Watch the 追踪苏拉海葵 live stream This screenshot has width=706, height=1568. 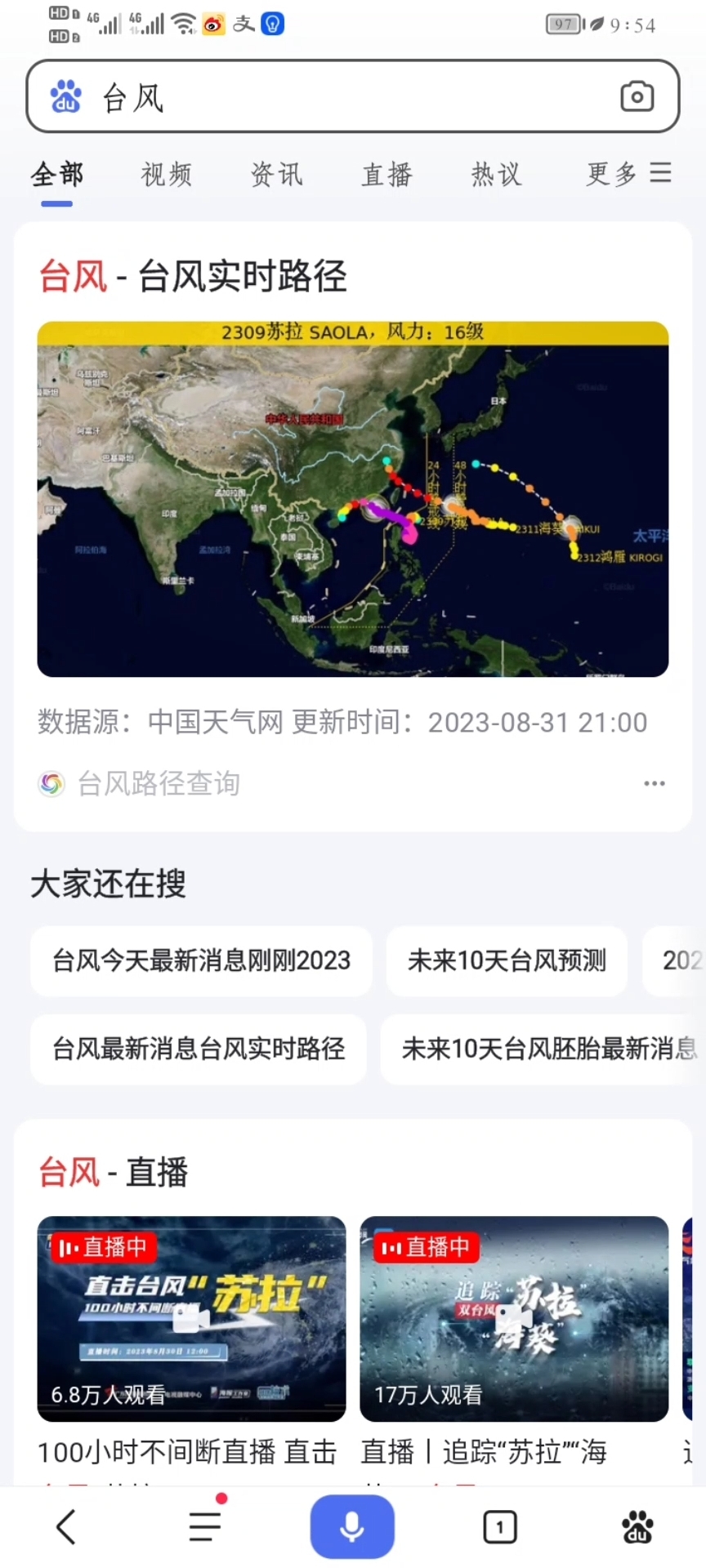[x=514, y=1319]
